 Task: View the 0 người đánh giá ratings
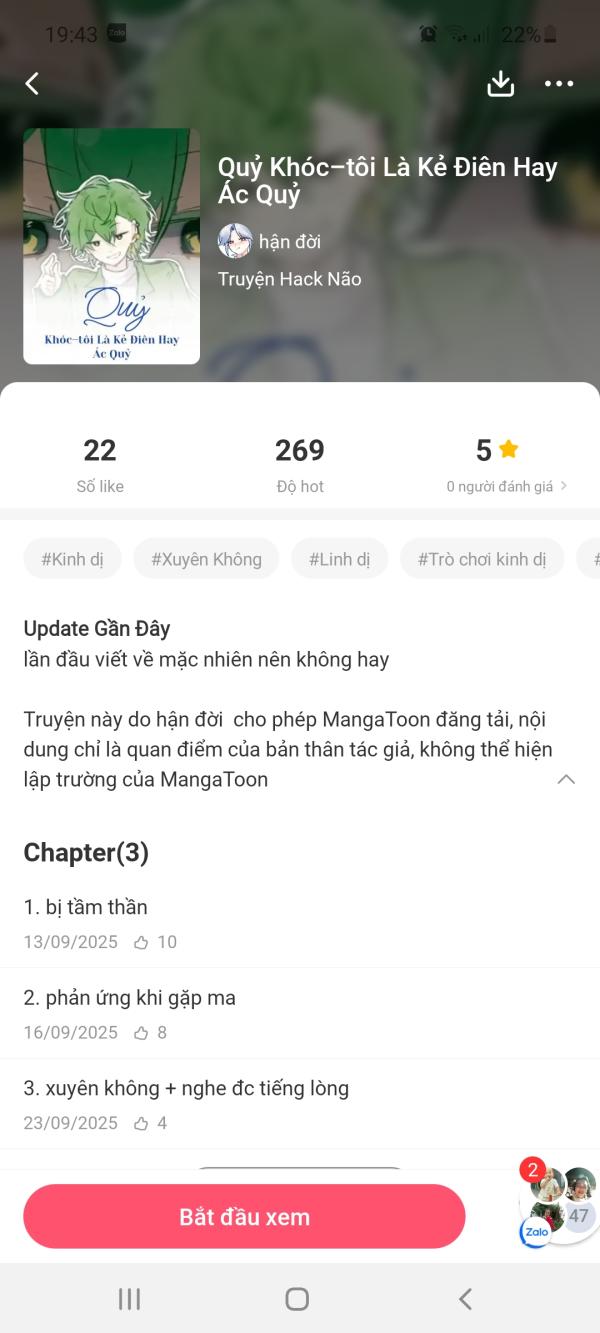[x=506, y=486]
